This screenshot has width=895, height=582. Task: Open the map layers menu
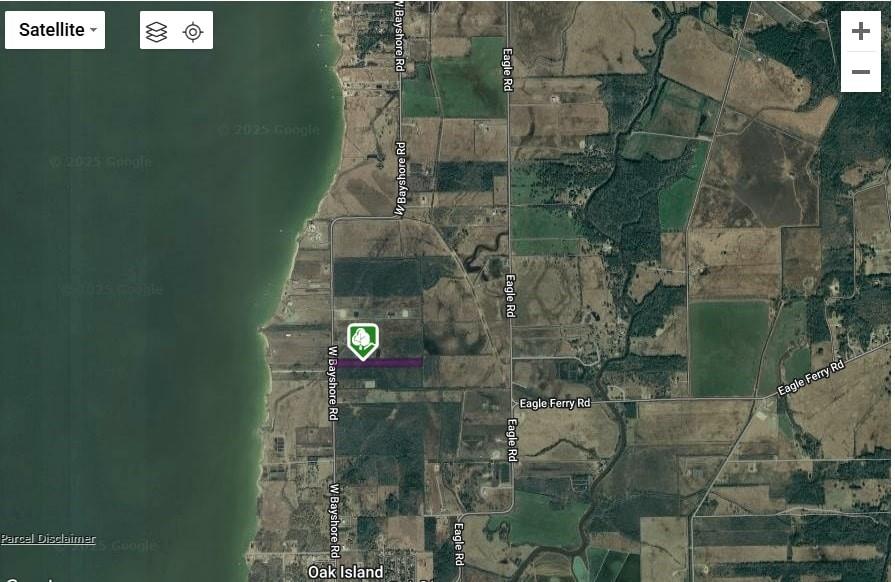[x=157, y=32]
